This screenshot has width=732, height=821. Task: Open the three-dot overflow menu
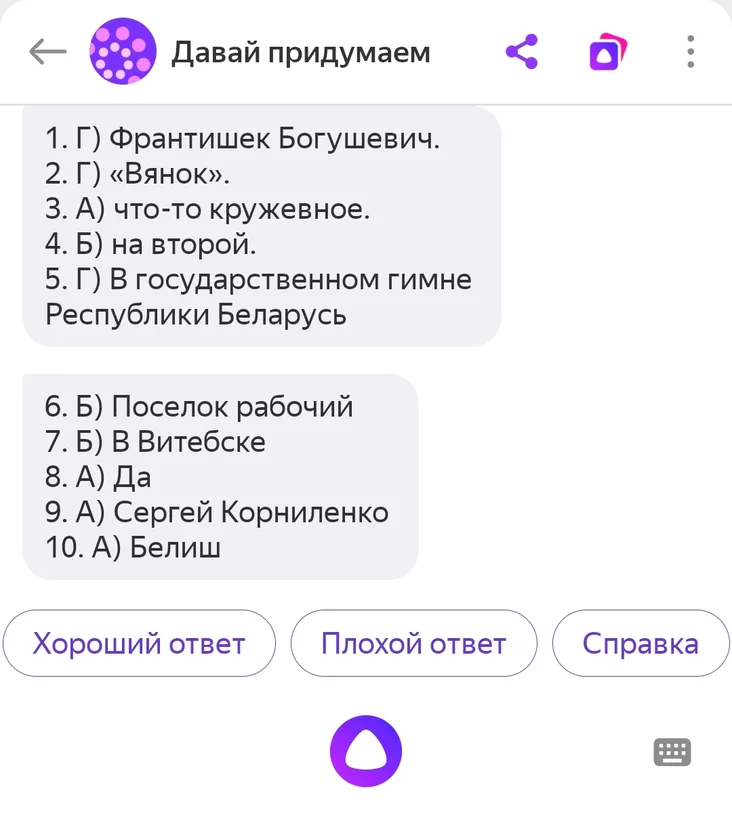pos(690,52)
